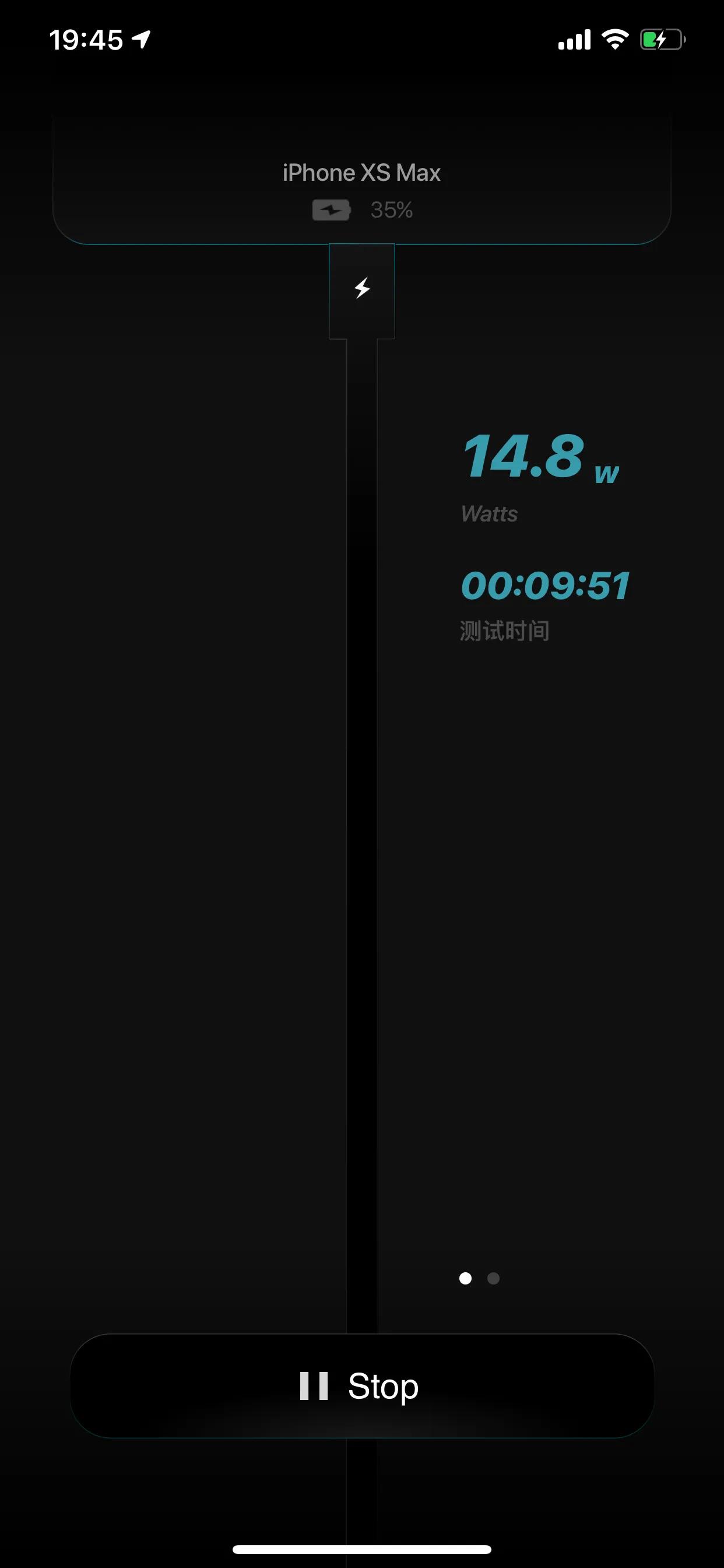The image size is (724, 1568).
Task: Stop the charging power test
Action: [x=361, y=1386]
